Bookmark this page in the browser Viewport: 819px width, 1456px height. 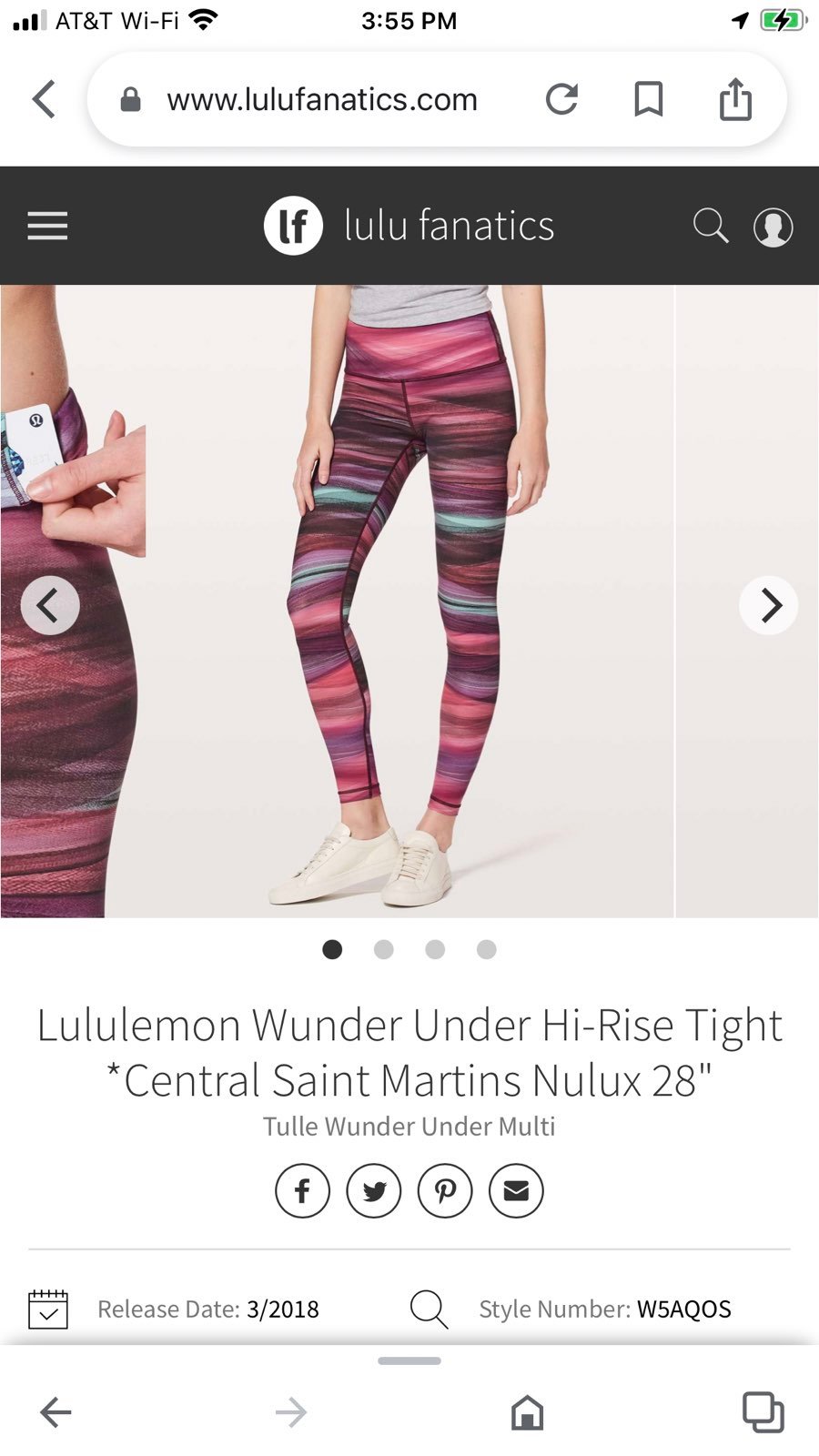click(x=648, y=99)
